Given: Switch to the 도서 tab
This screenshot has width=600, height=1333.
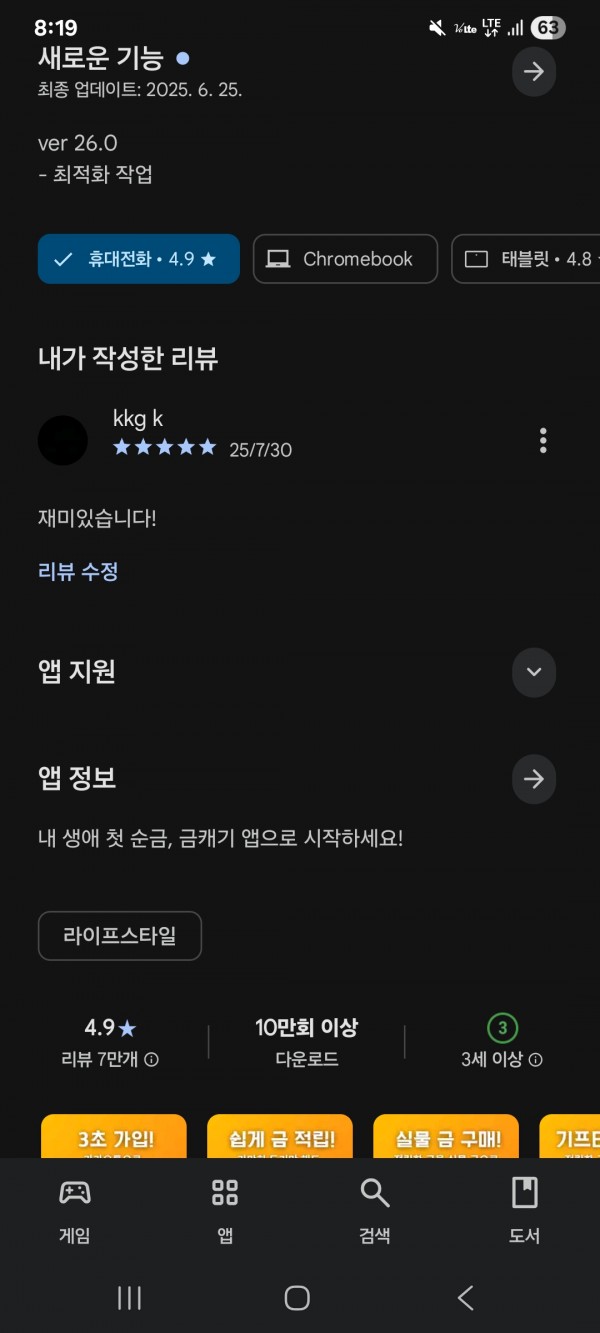Looking at the screenshot, I should coord(525,1209).
